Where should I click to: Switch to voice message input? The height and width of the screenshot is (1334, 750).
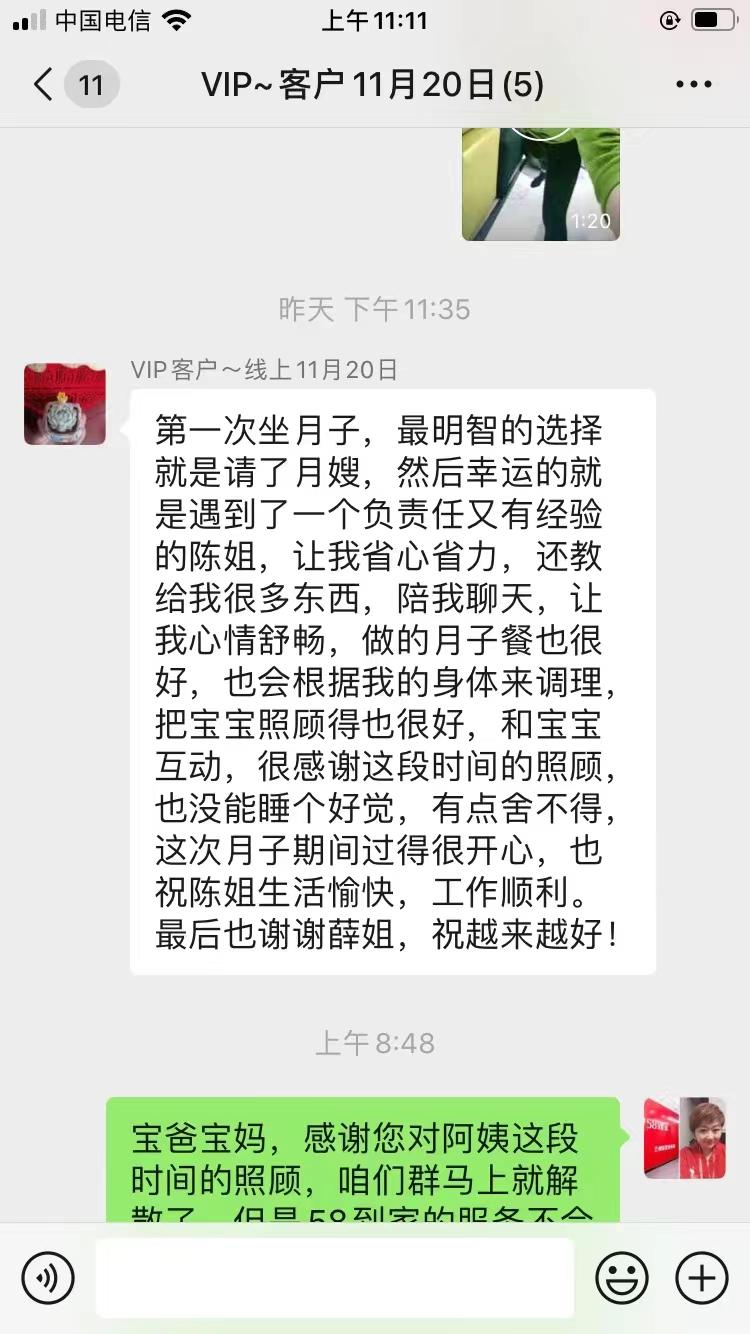pyautogui.click(x=48, y=1278)
